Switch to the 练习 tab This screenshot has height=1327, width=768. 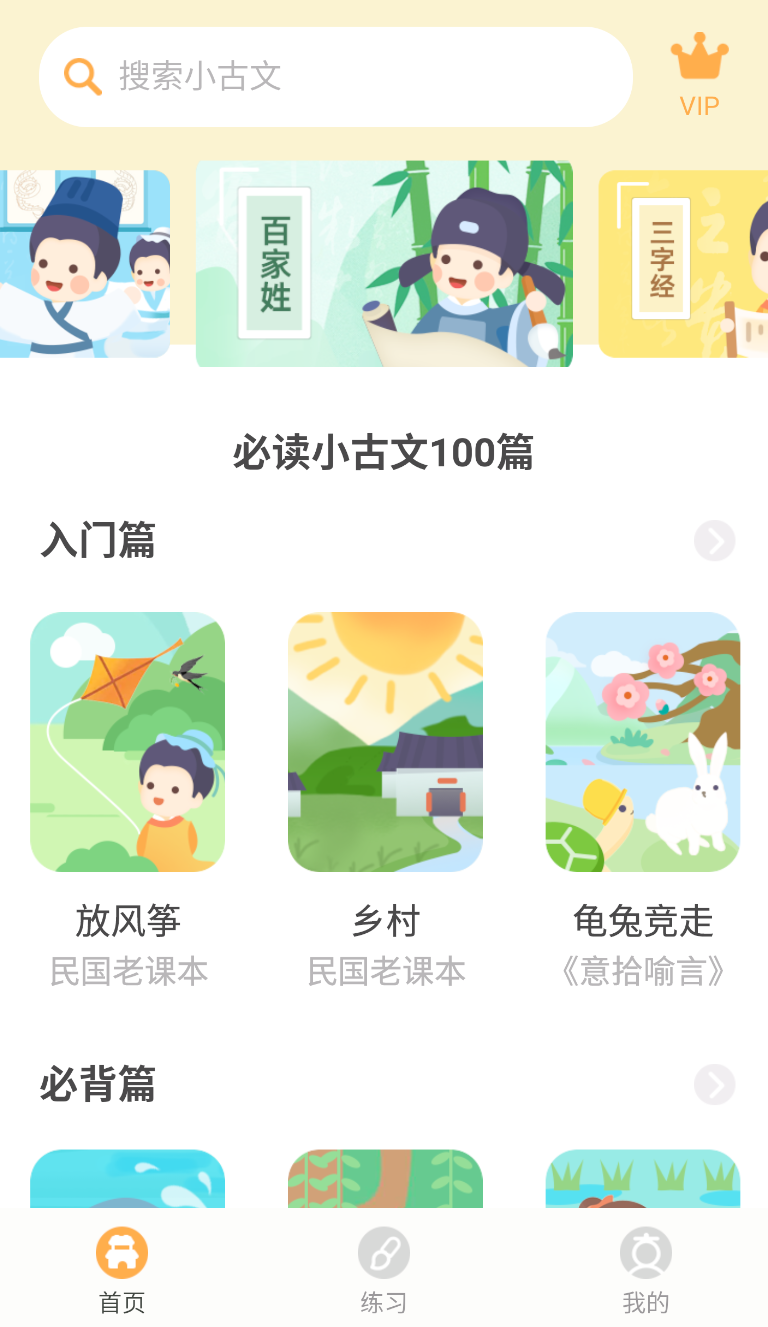(384, 1271)
